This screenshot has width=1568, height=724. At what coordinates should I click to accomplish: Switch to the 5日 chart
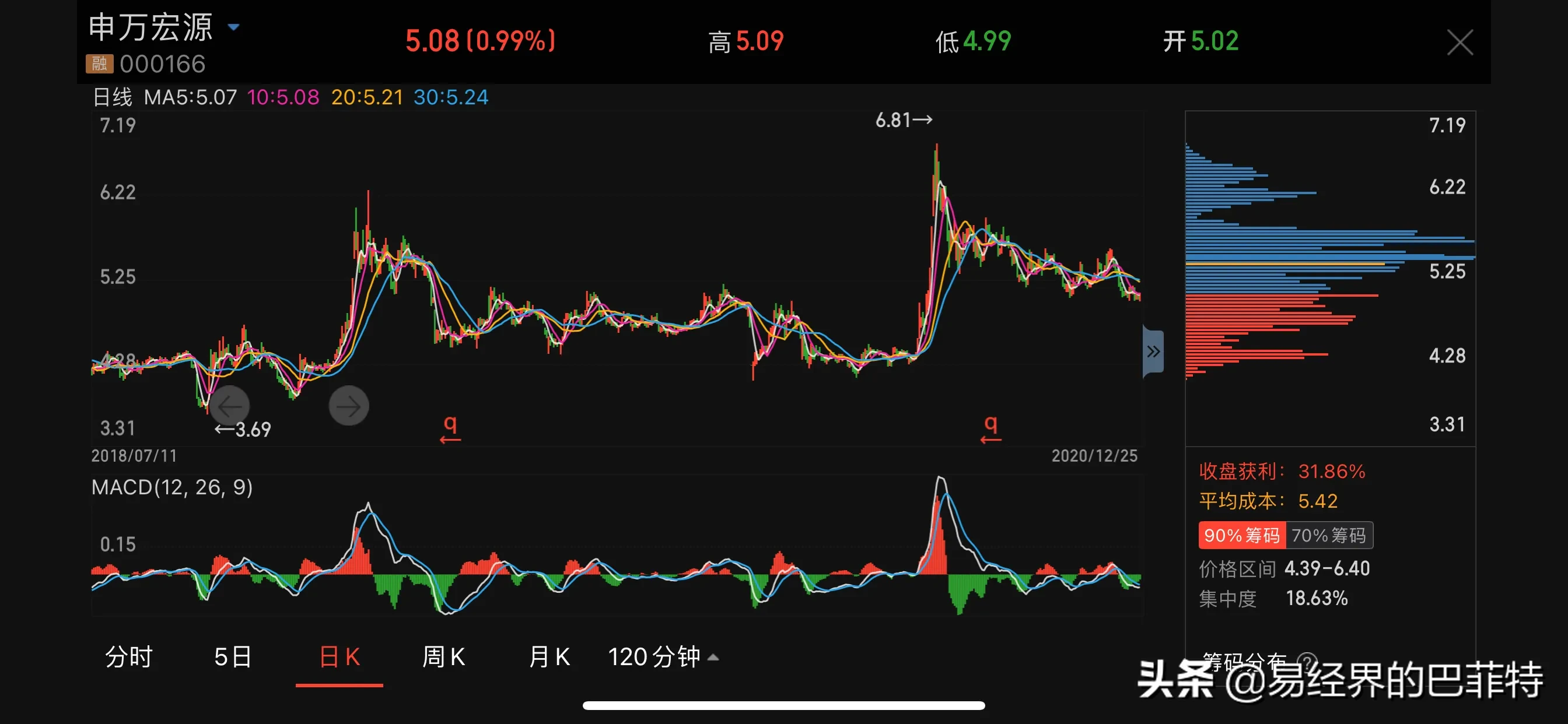pos(233,657)
